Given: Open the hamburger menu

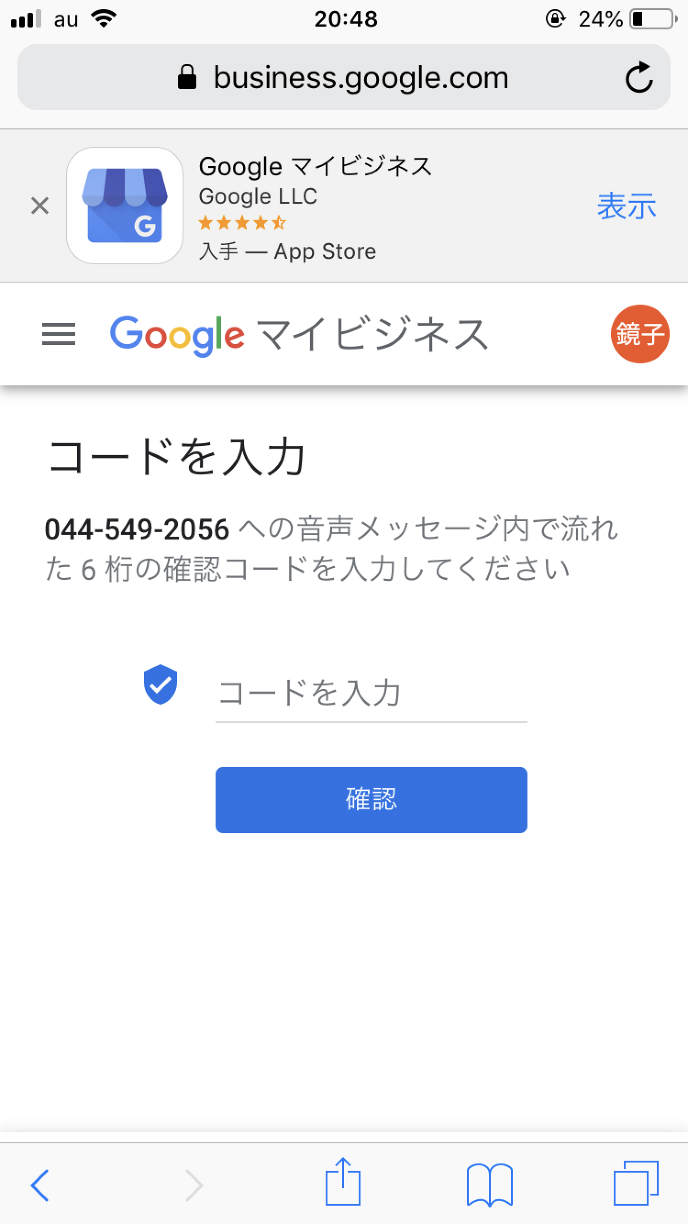Looking at the screenshot, I should [58, 335].
